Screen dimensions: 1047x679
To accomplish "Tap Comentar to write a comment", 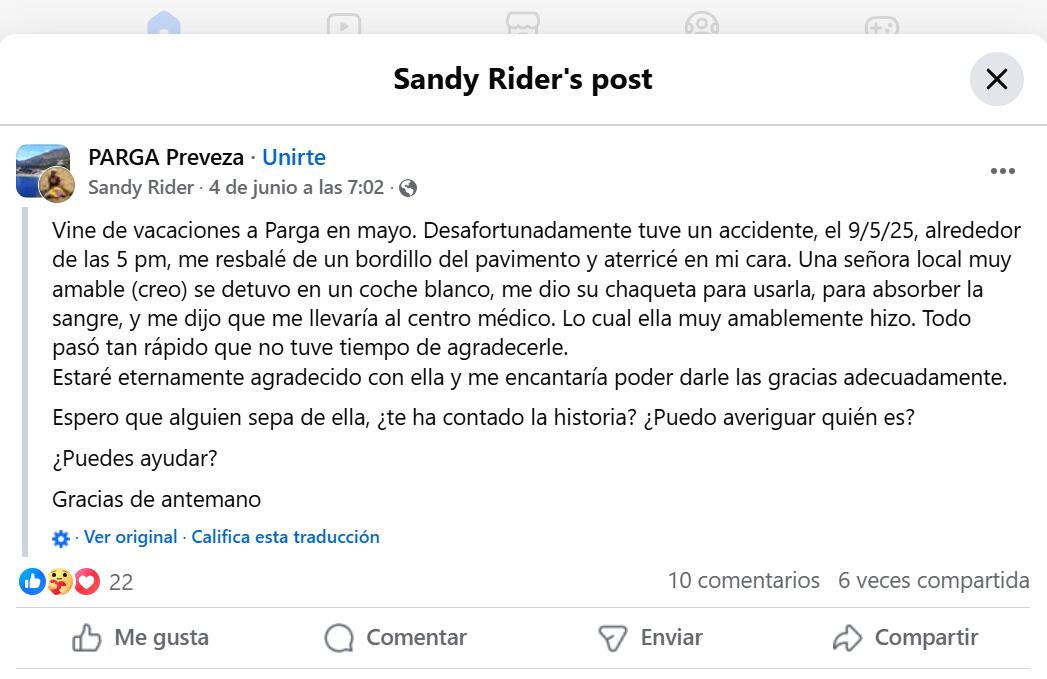I will (396, 637).
